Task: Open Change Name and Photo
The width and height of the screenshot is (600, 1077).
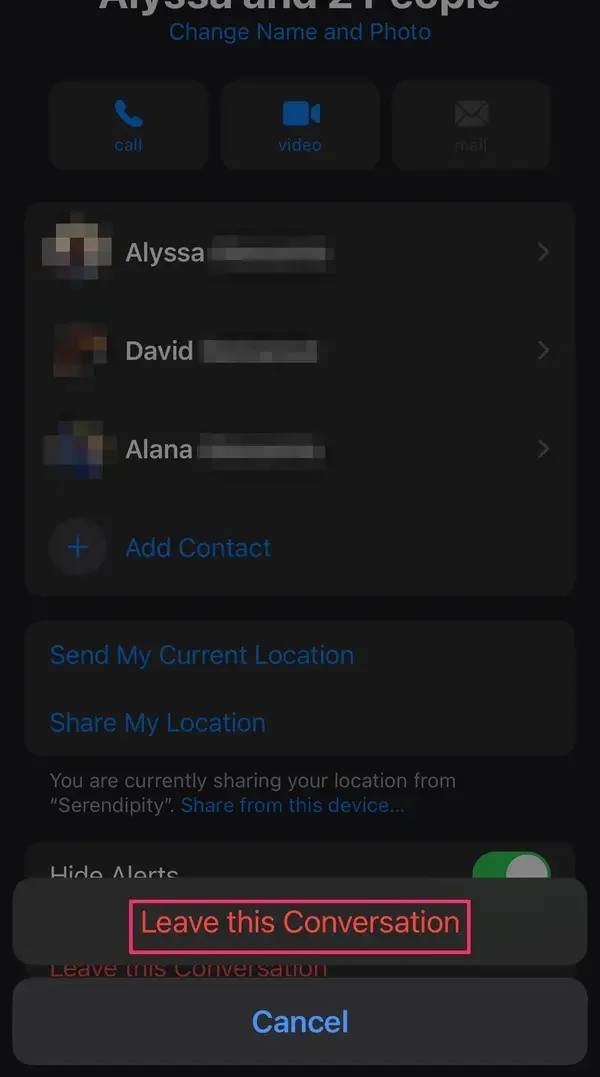Action: pos(300,32)
